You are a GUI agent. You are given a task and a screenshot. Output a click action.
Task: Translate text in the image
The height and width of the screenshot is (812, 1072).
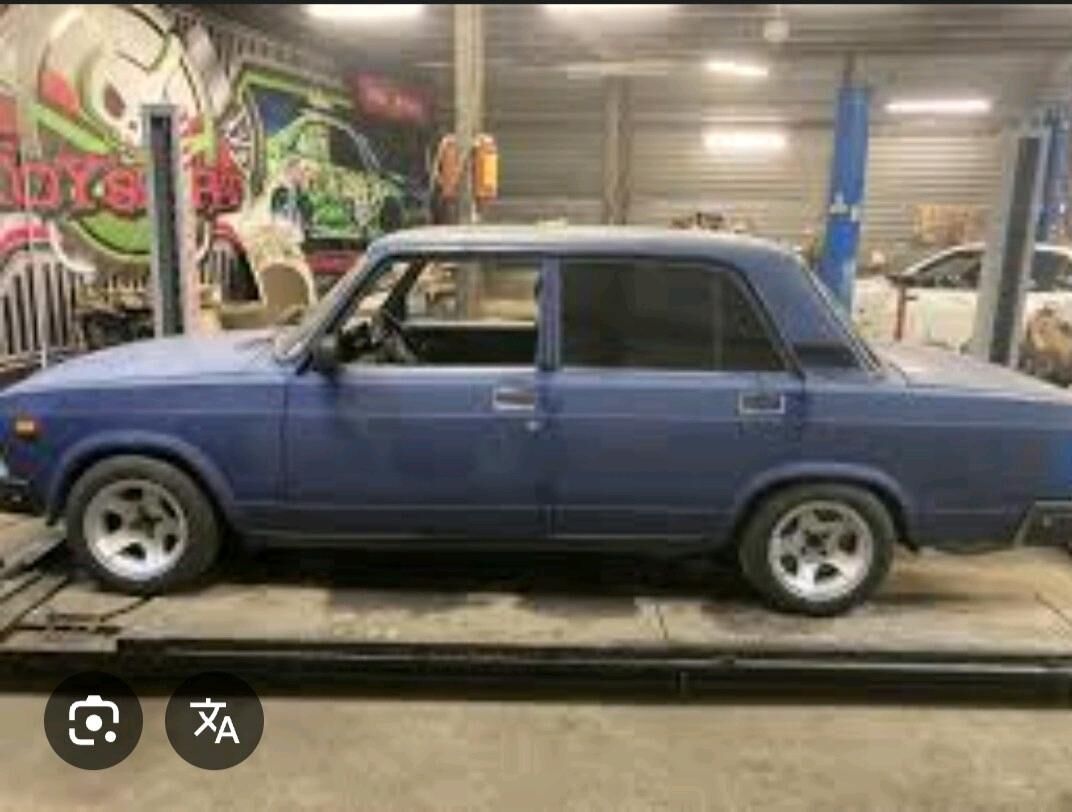tap(214, 720)
